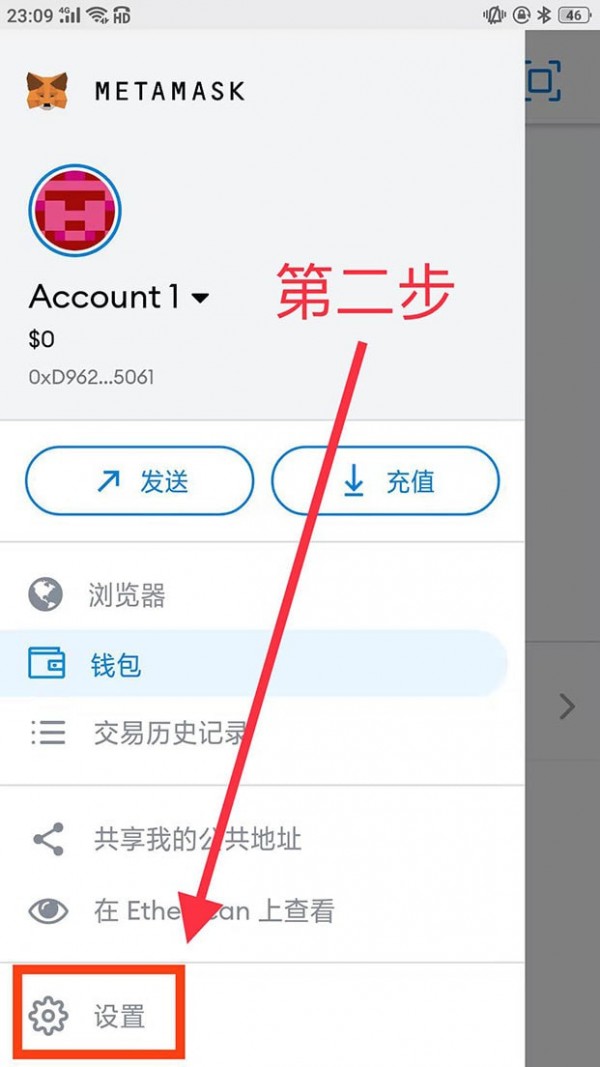Expand the Account 1 dropdown
Viewport: 600px width, 1067px height.
click(199, 298)
